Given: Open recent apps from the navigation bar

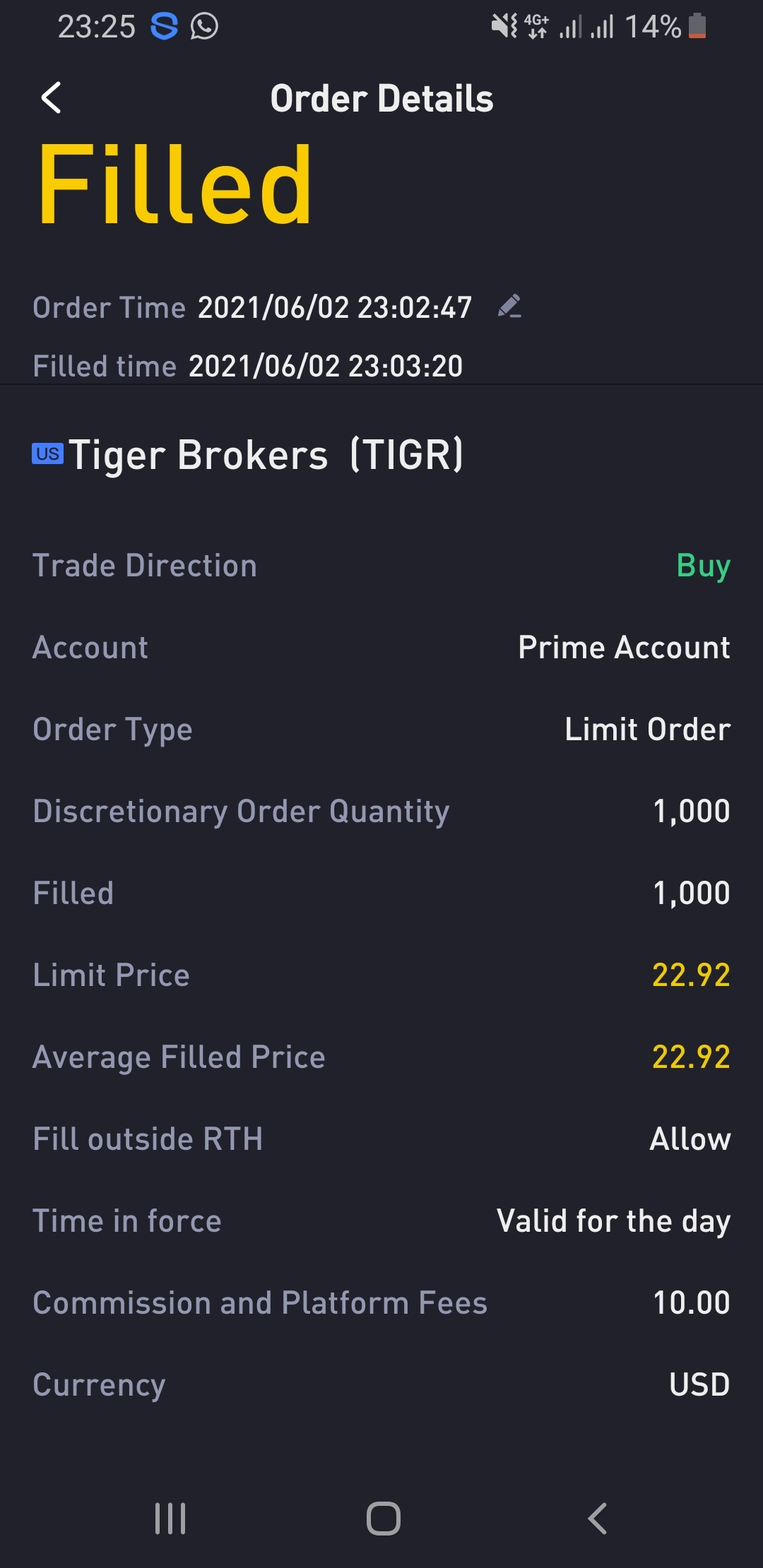Looking at the screenshot, I should coord(170,1519).
